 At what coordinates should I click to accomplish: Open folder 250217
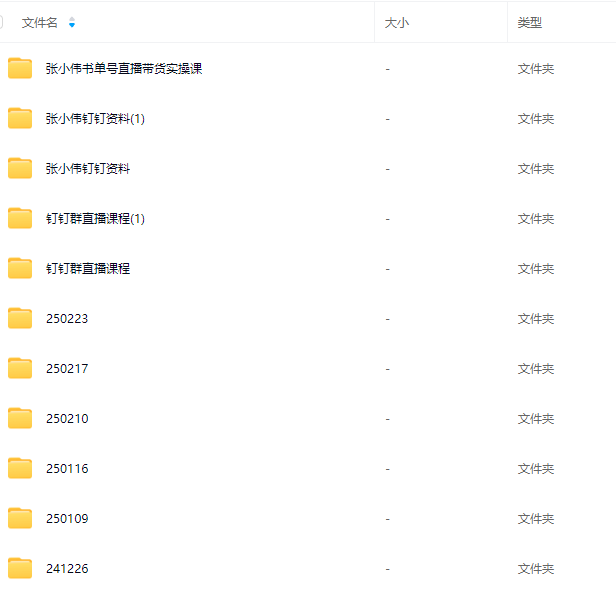67,369
